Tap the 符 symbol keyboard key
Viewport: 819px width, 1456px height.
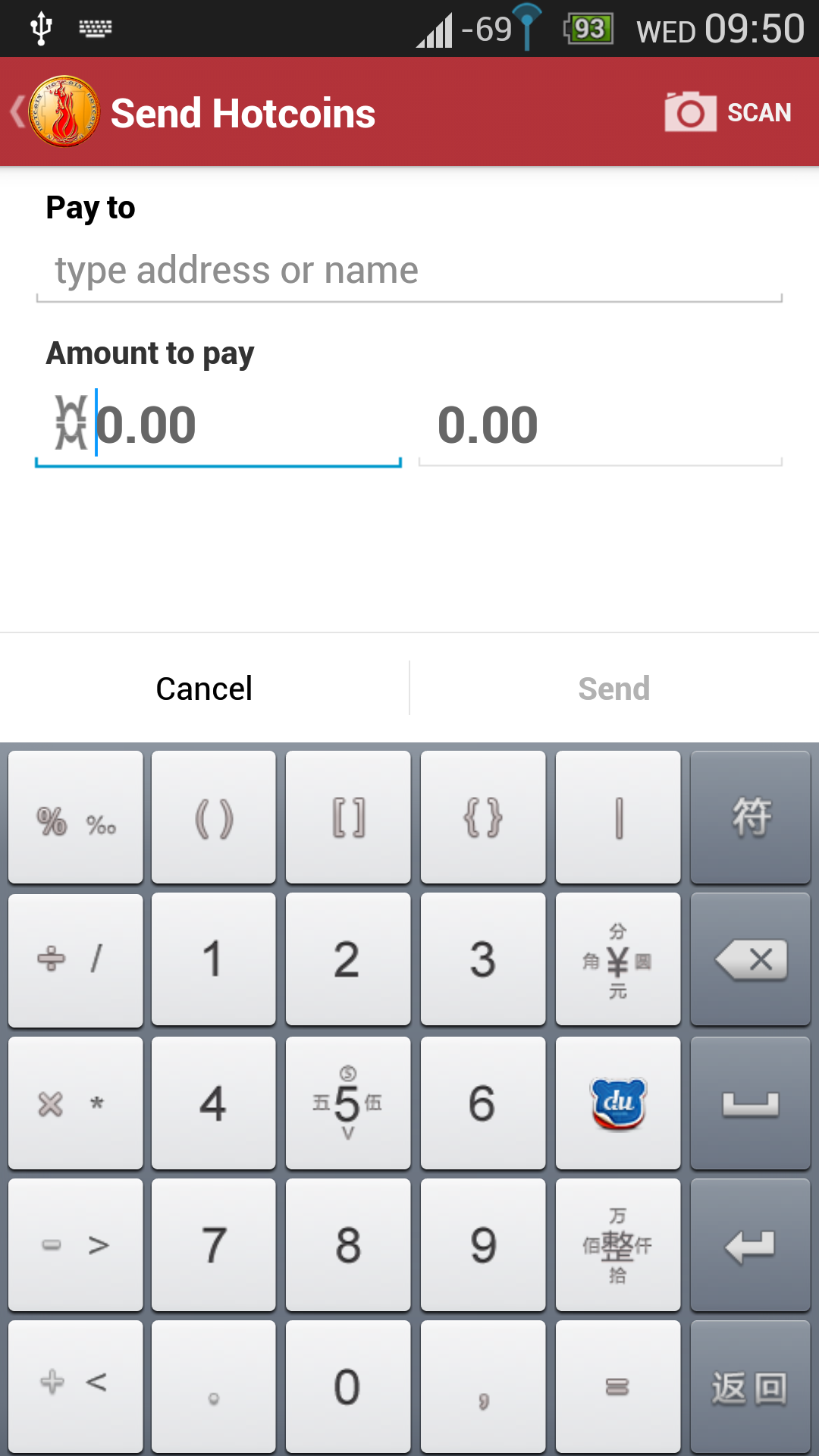pos(750,817)
